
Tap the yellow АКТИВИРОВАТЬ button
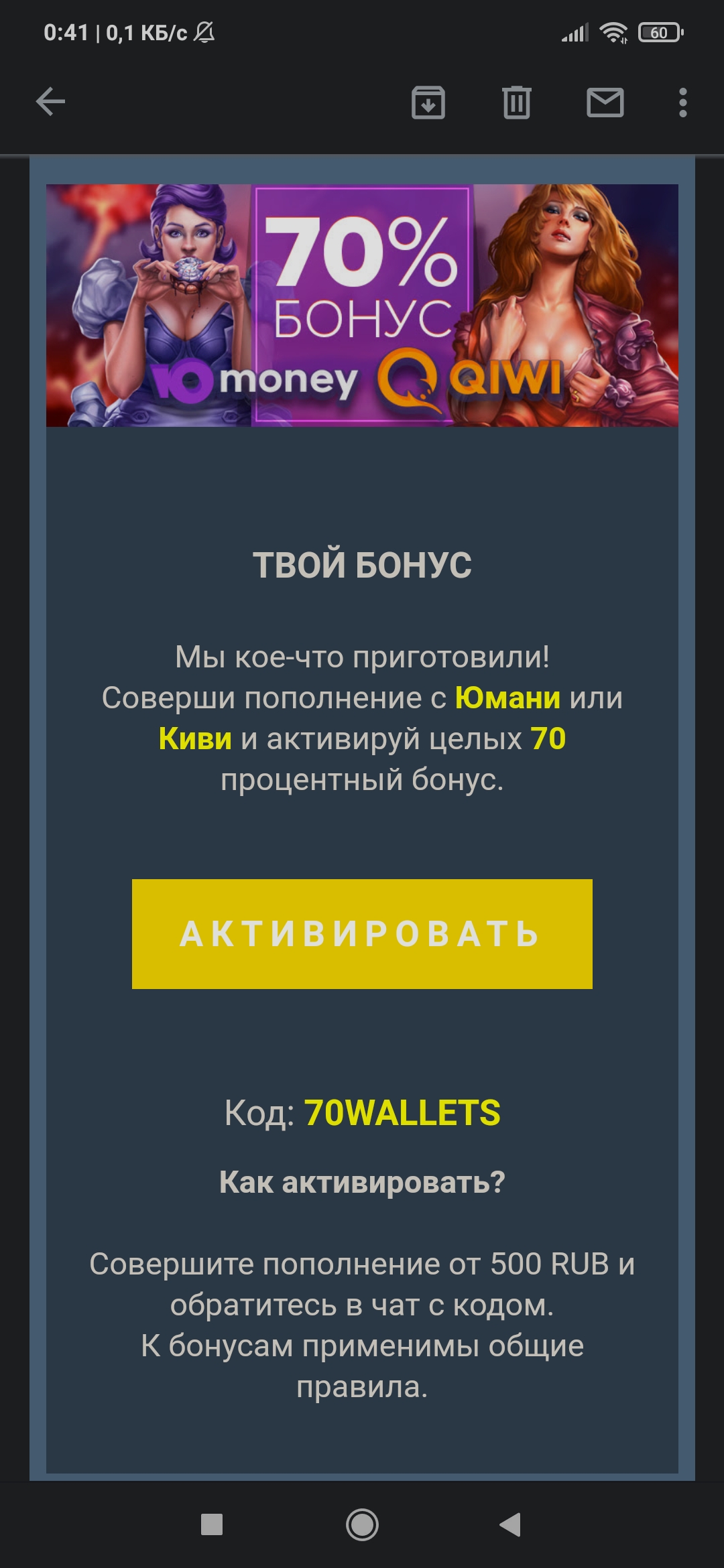pyautogui.click(x=362, y=933)
